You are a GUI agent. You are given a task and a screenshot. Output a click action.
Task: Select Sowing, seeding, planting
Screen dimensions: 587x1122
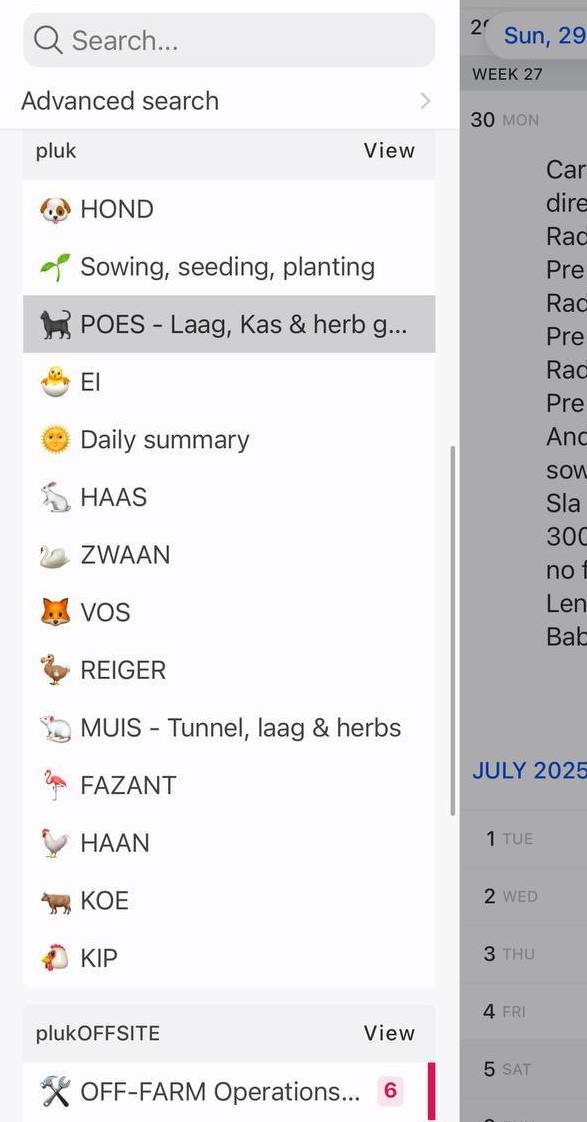pyautogui.click(x=229, y=266)
